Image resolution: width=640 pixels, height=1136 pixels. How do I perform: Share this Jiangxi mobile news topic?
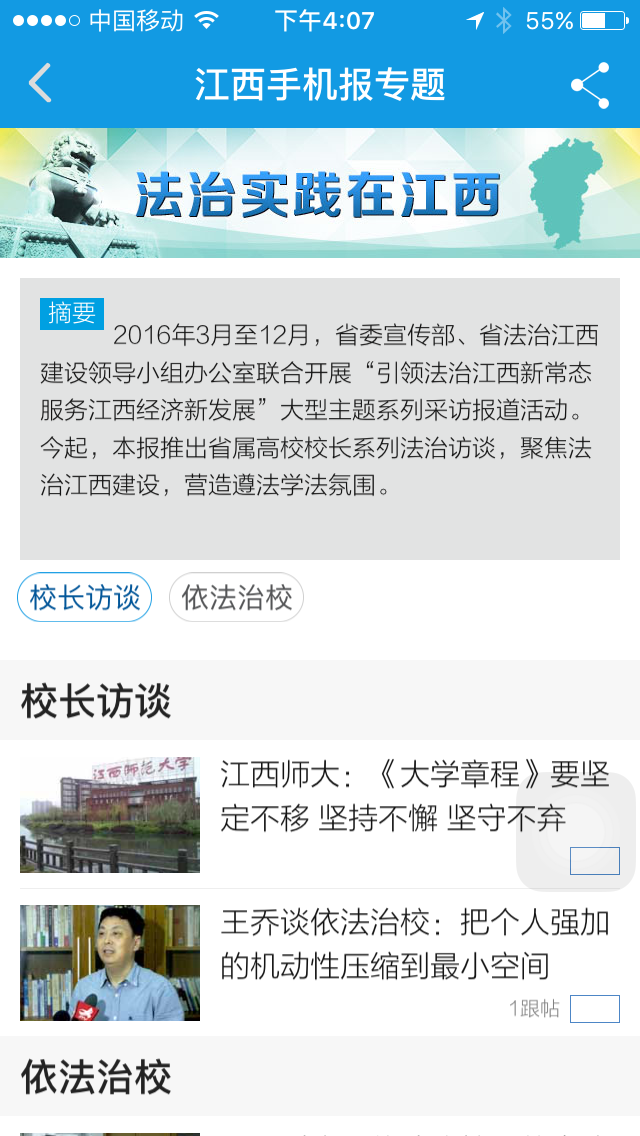(x=590, y=85)
